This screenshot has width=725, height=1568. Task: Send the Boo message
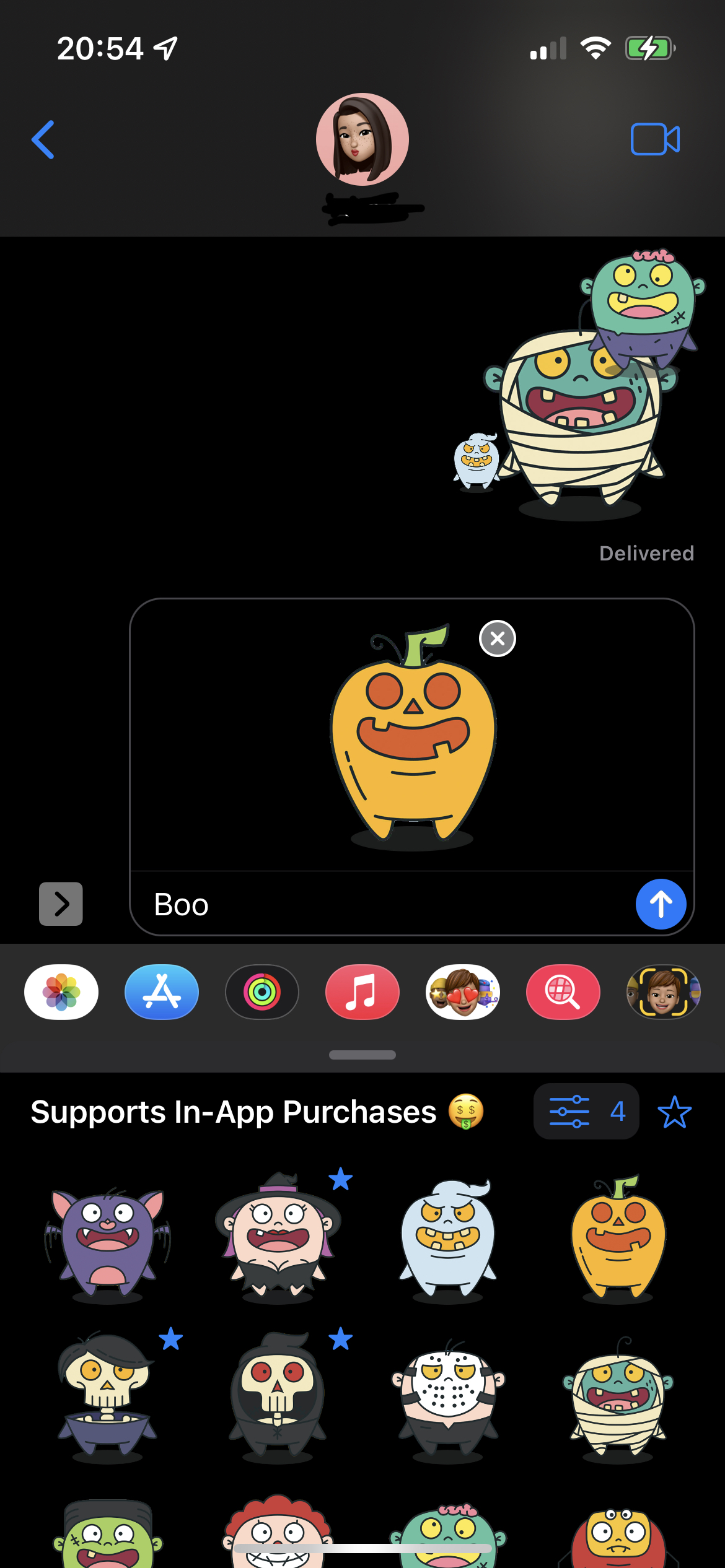point(661,904)
